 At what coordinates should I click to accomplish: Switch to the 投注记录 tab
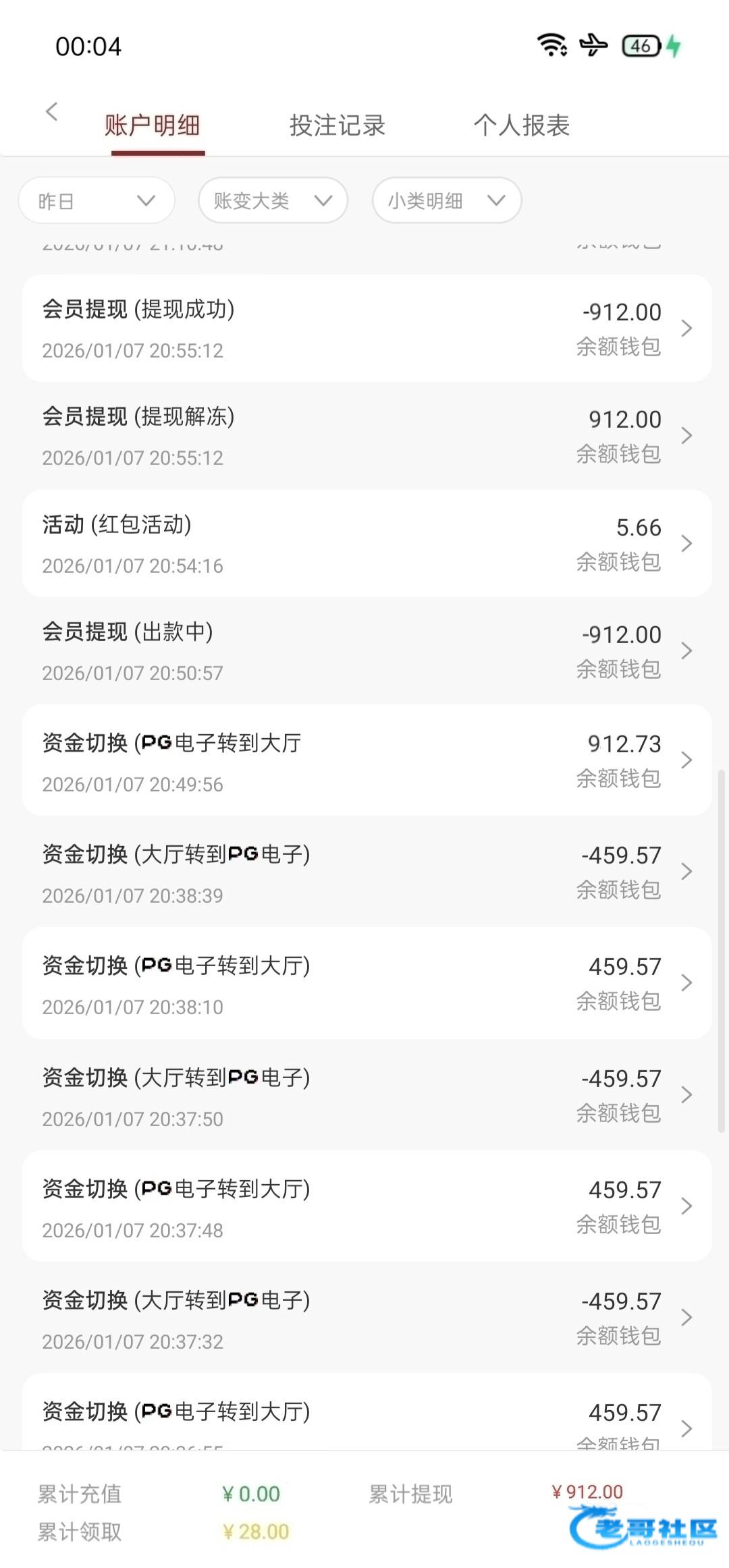pos(337,125)
